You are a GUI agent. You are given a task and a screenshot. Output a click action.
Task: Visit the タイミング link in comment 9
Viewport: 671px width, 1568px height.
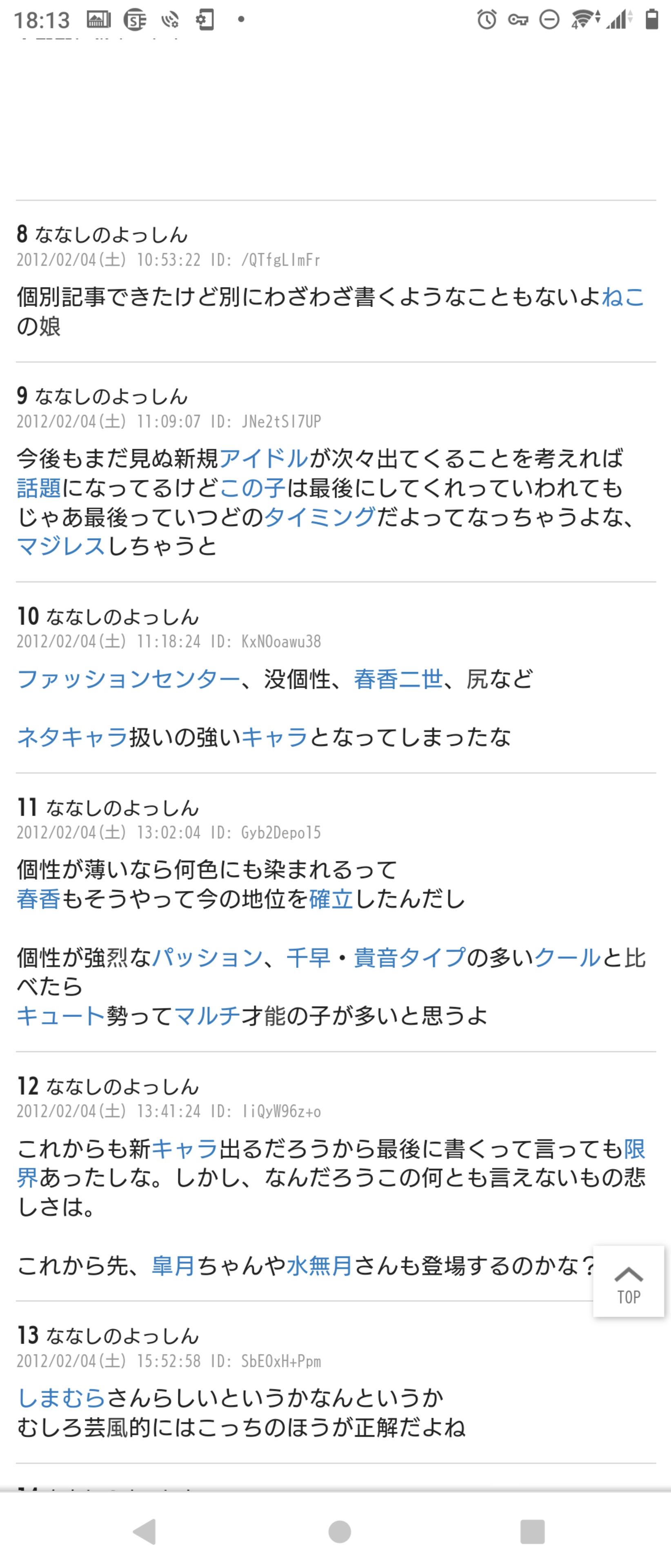click(320, 517)
